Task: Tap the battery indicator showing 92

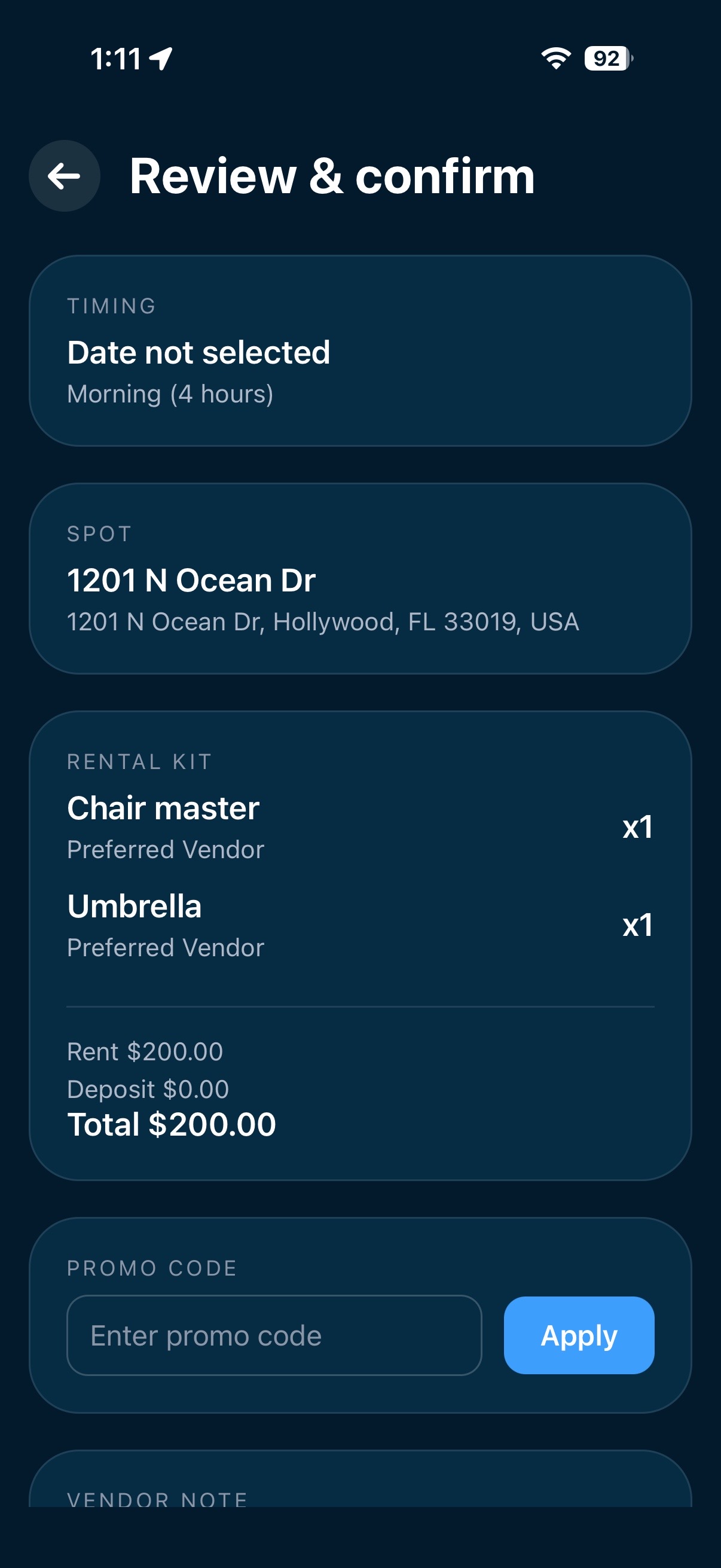Action: [x=606, y=58]
